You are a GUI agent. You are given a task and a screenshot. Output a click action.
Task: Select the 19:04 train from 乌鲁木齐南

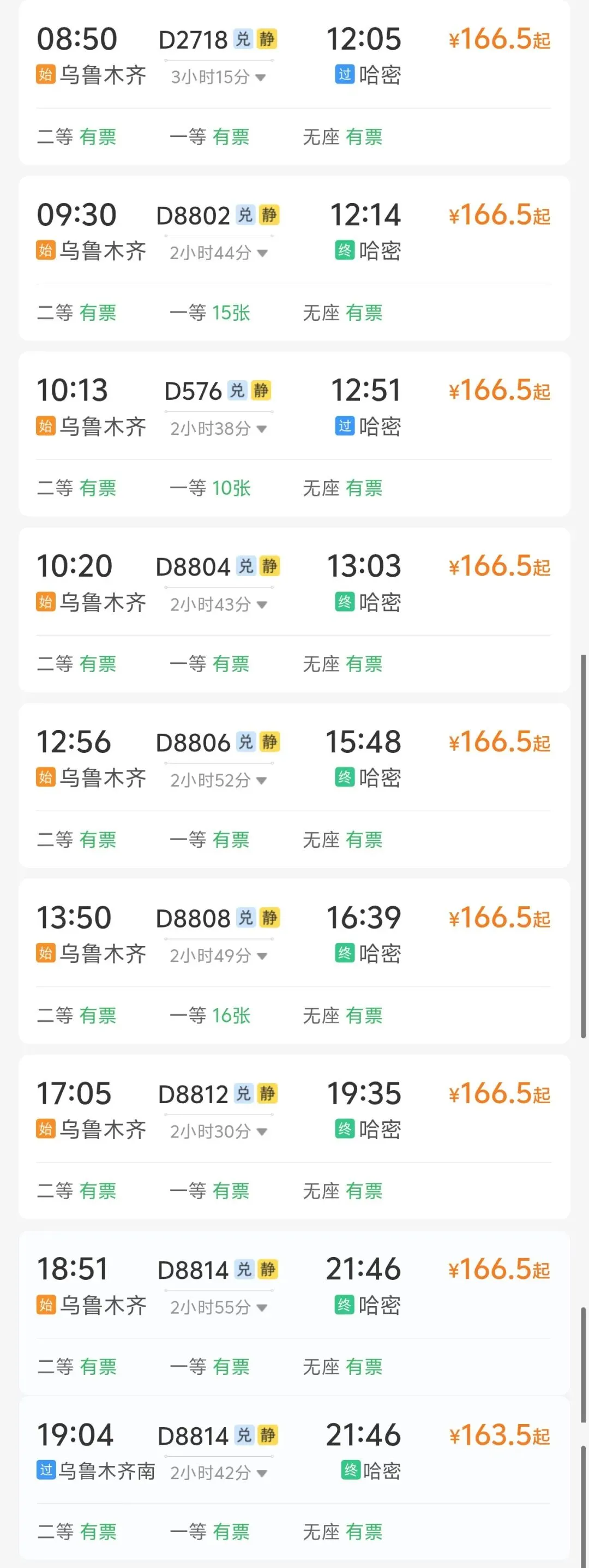294,1480
